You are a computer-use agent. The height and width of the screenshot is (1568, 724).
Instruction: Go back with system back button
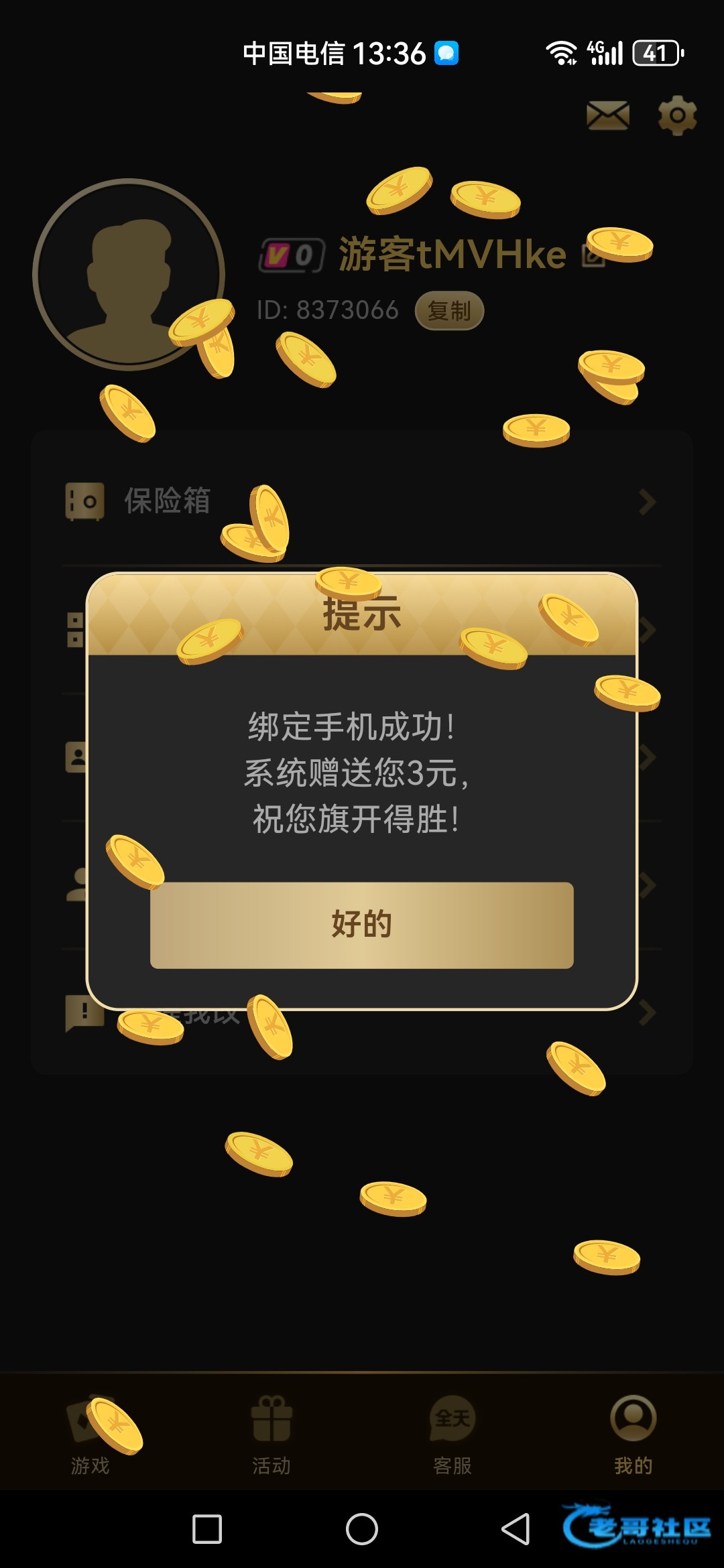tap(516, 1529)
